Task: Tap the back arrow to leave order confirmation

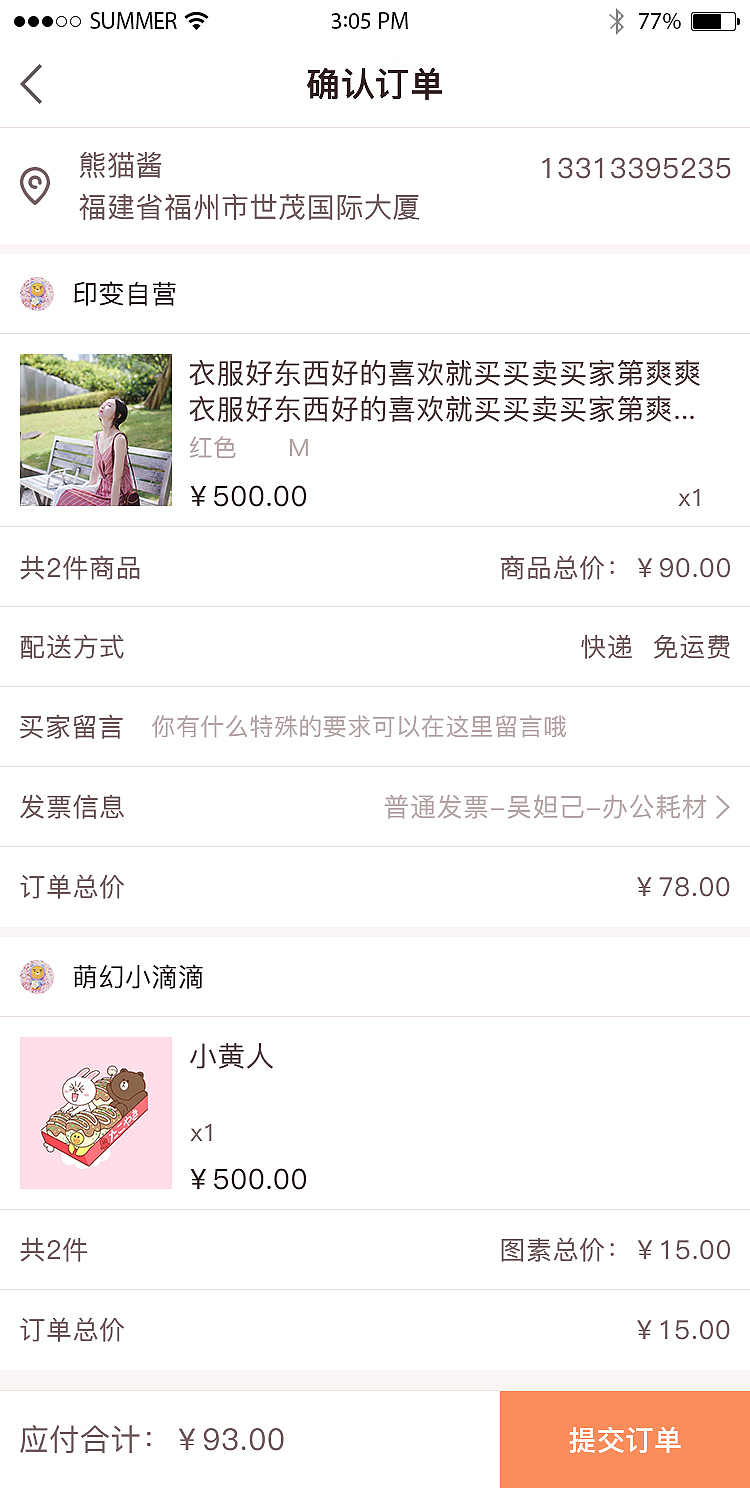Action: pyautogui.click(x=31, y=84)
